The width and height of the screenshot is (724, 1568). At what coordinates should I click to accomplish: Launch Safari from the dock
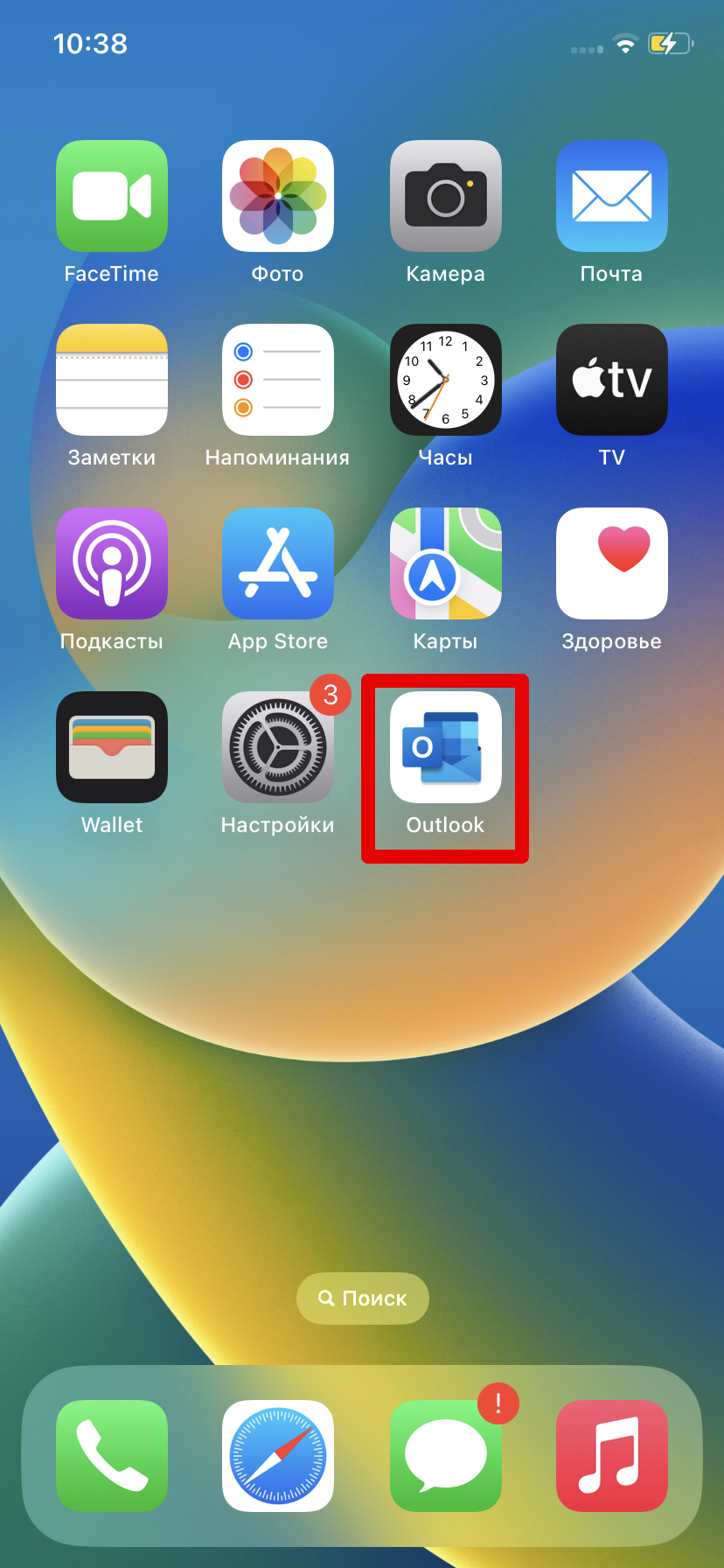pos(277,1455)
